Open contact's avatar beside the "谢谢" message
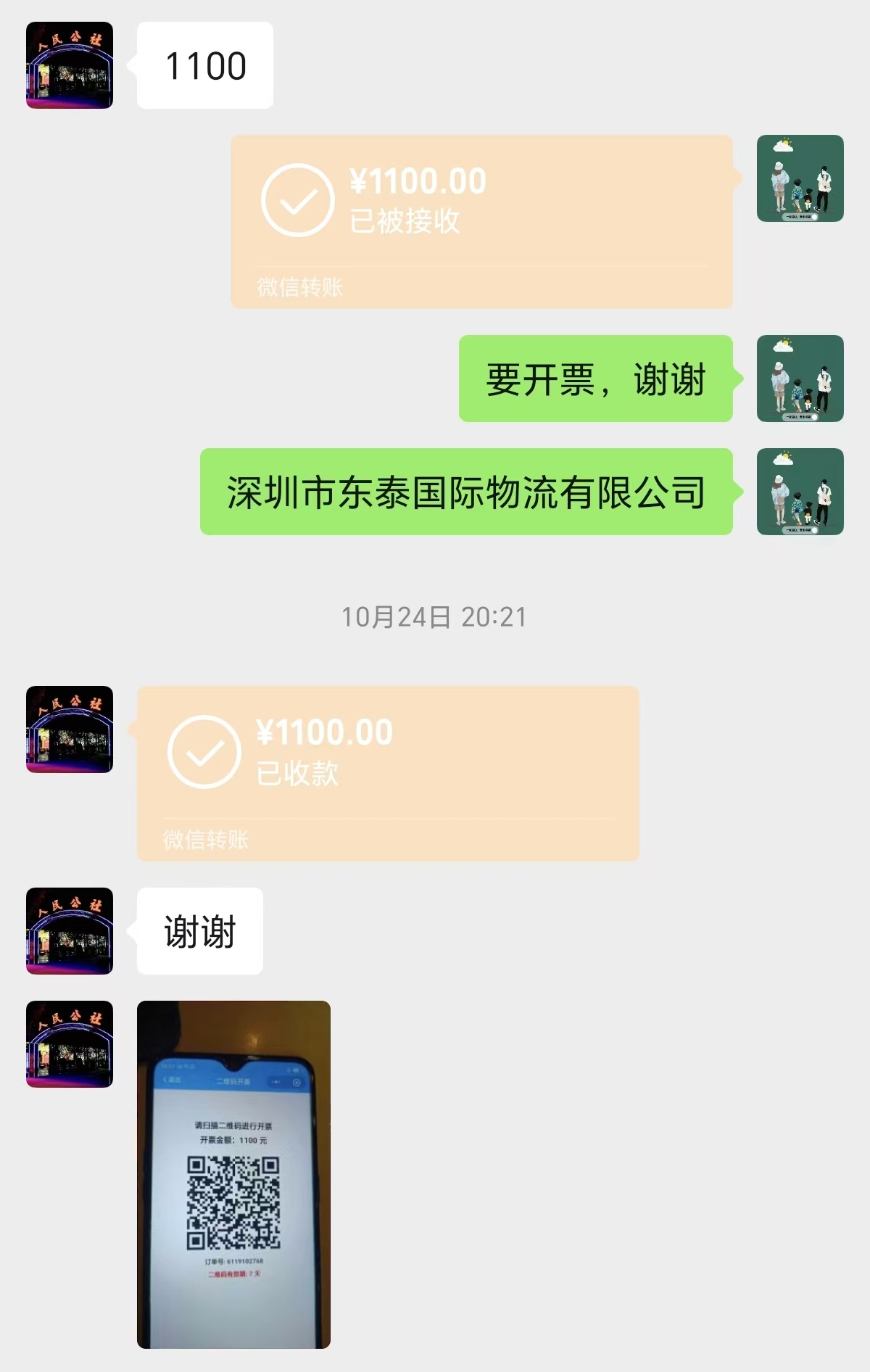 [x=70, y=930]
